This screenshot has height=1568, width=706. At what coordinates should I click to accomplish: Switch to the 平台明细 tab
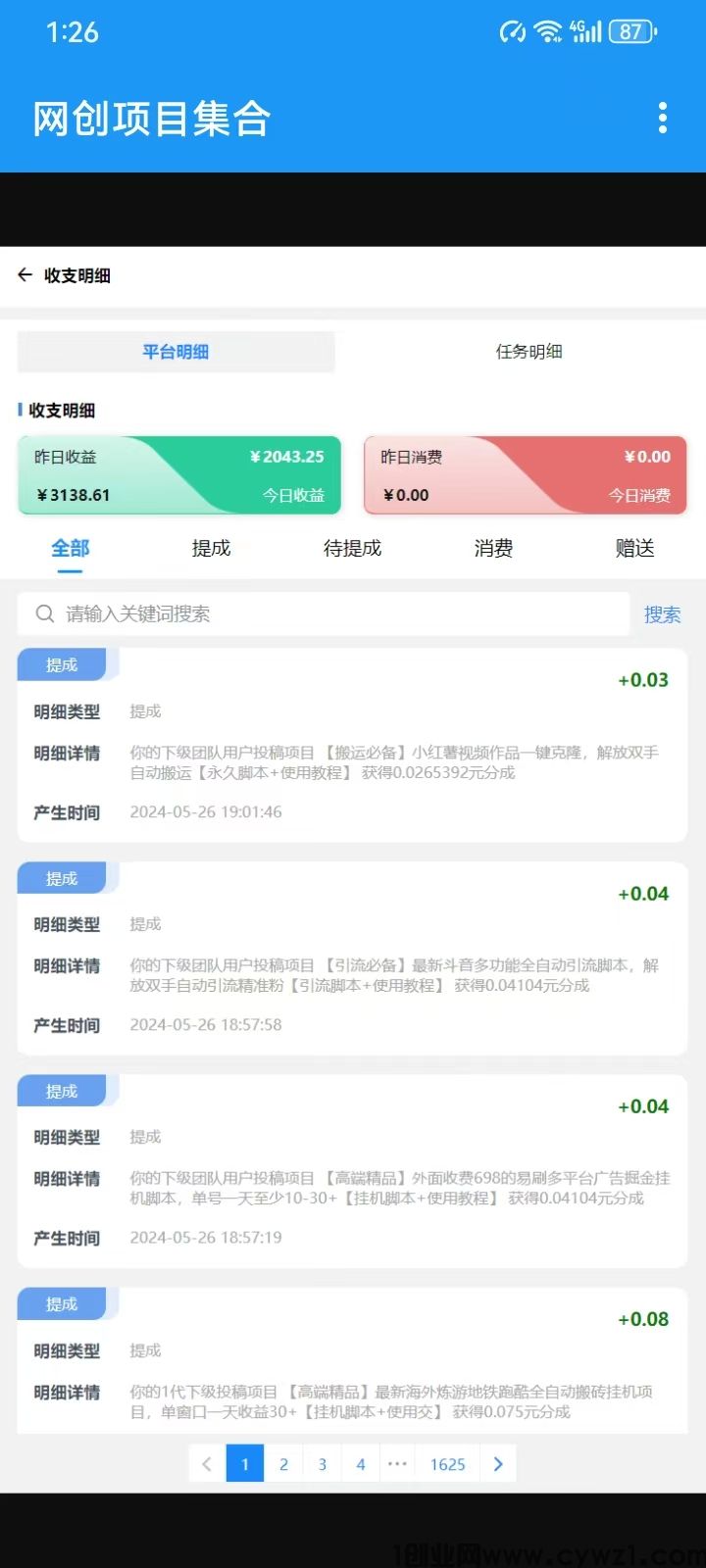coord(176,352)
